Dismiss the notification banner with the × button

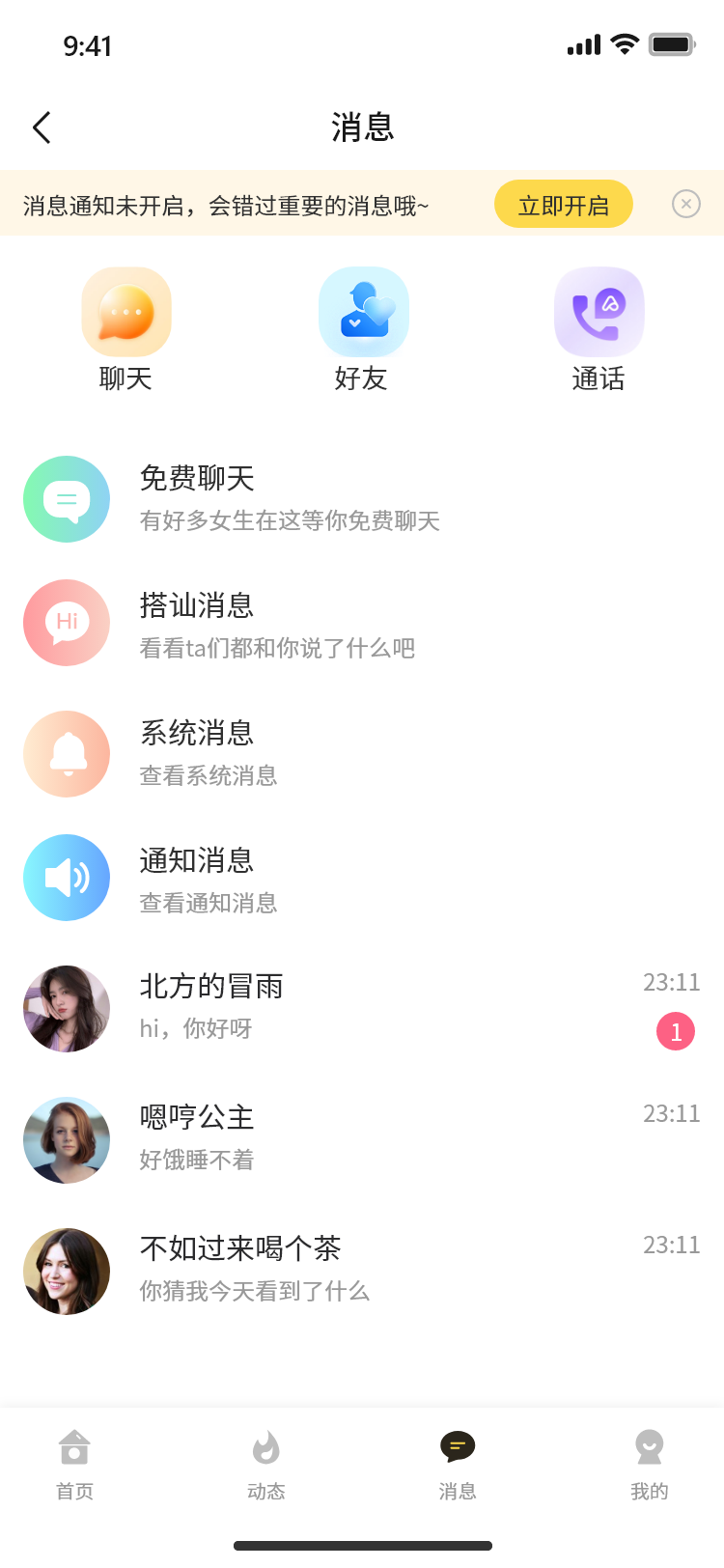tap(685, 204)
